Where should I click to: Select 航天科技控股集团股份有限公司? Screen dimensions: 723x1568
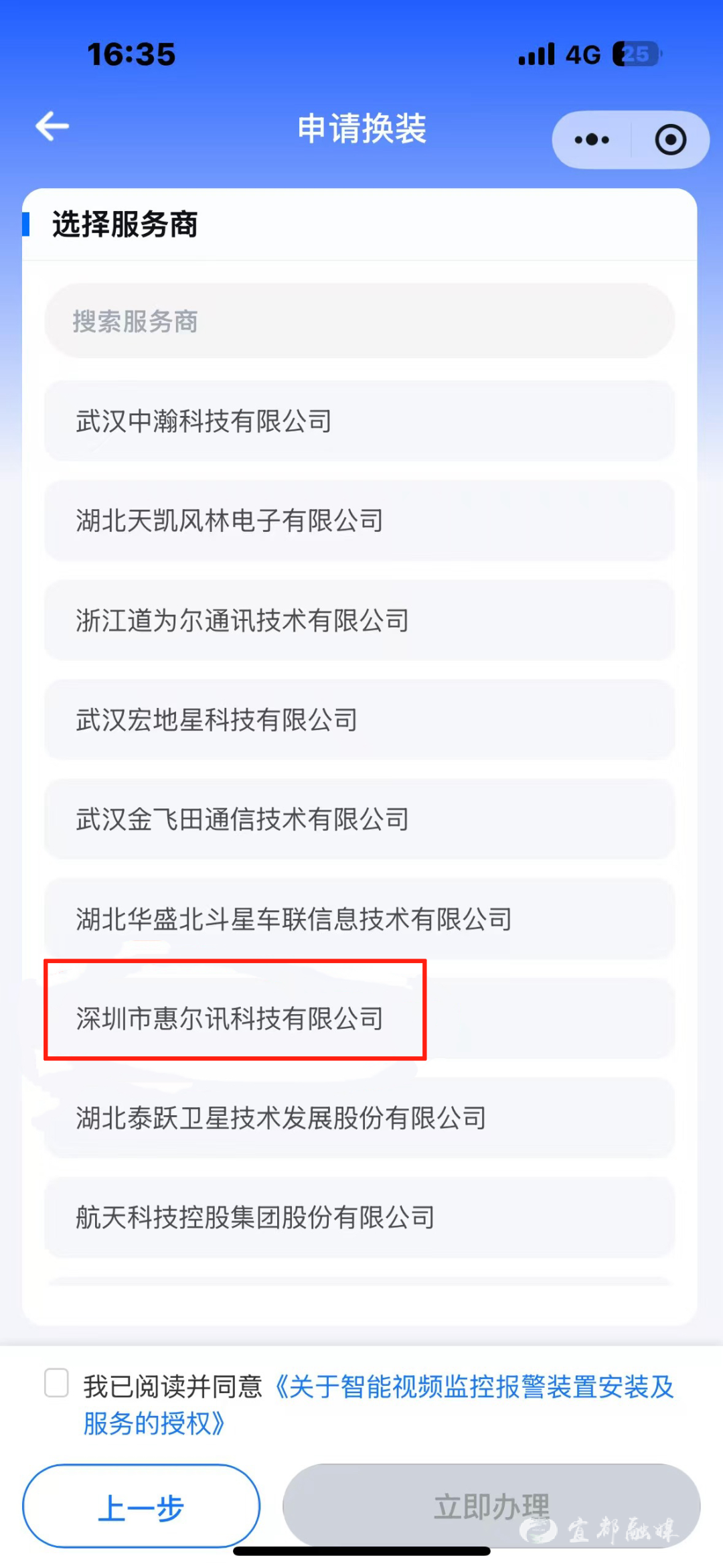(x=359, y=1217)
